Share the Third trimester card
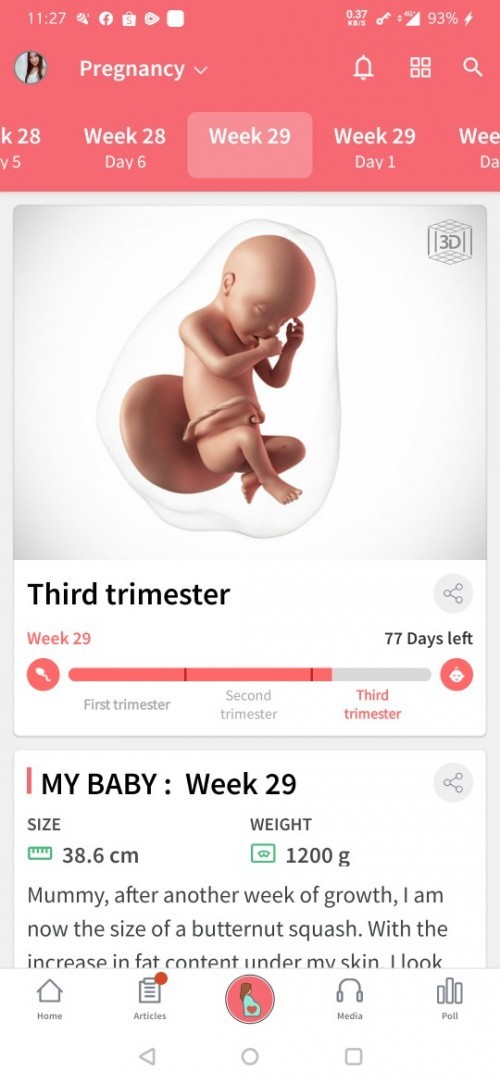This screenshot has width=500, height=1083. (453, 593)
